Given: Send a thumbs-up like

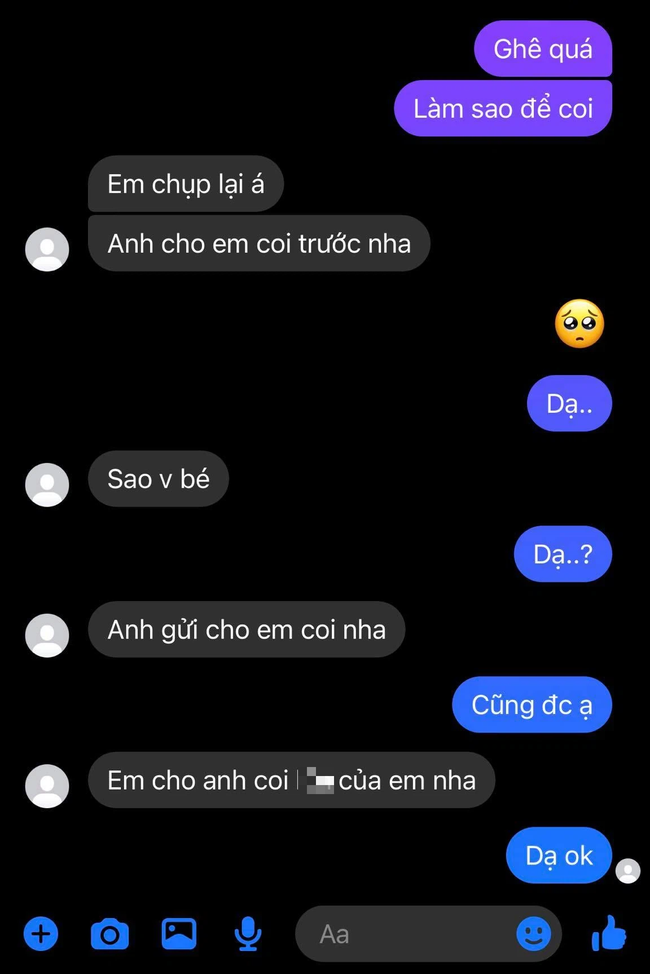Looking at the screenshot, I should pyautogui.click(x=609, y=934).
